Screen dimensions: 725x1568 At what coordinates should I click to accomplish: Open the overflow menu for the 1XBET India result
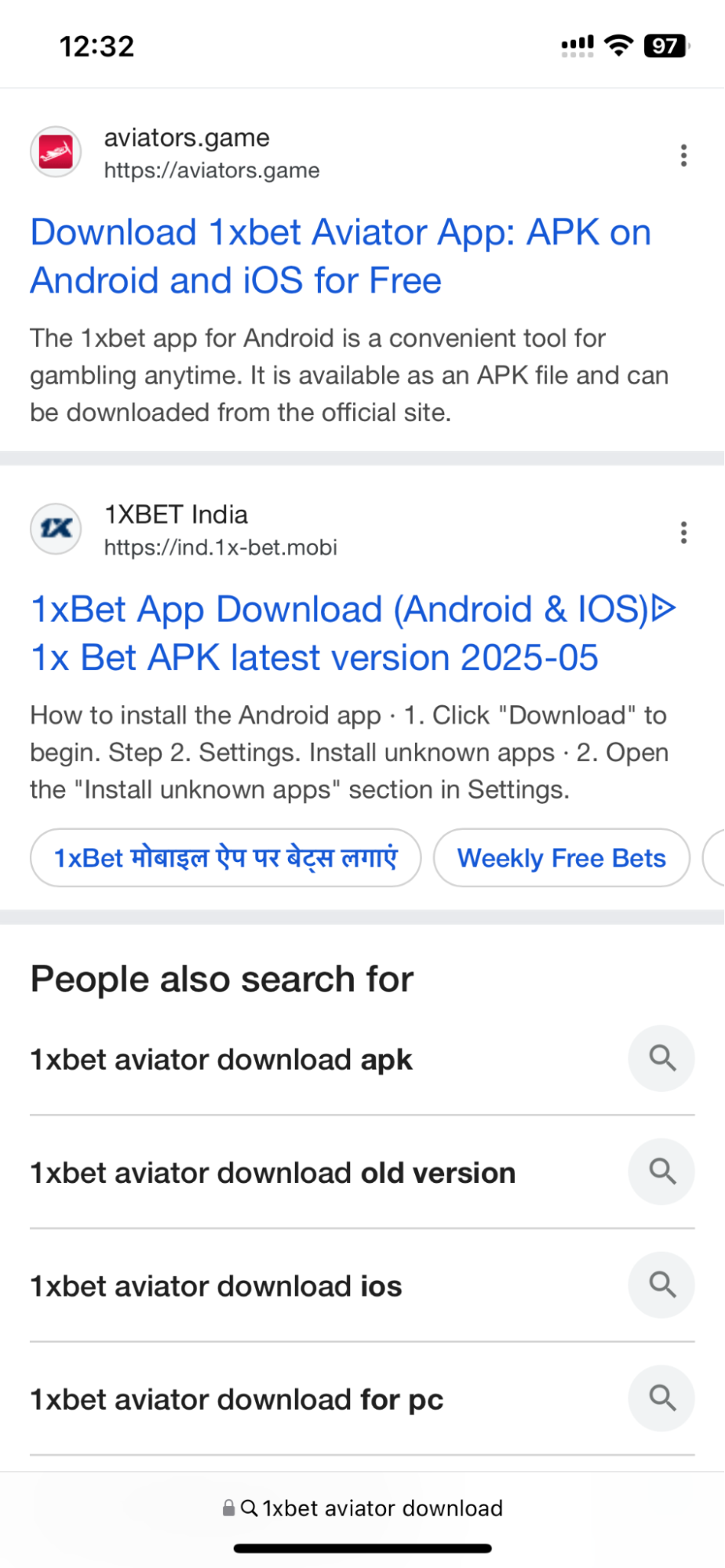tap(683, 533)
